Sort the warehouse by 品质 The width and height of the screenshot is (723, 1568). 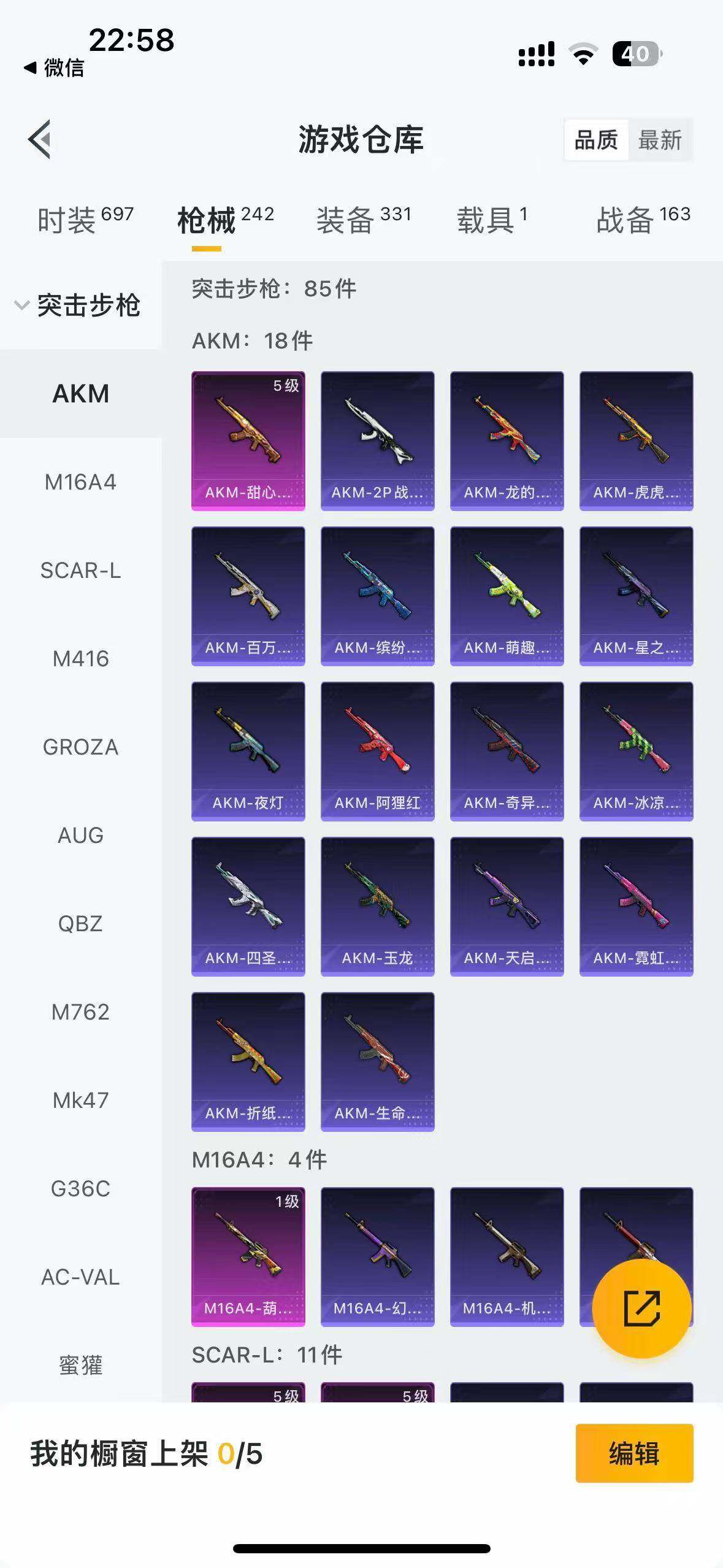[x=595, y=140]
